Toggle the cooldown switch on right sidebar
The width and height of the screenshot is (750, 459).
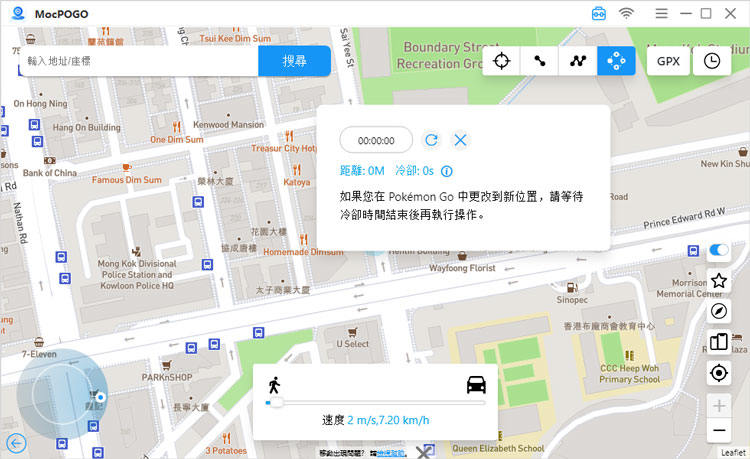(x=718, y=250)
